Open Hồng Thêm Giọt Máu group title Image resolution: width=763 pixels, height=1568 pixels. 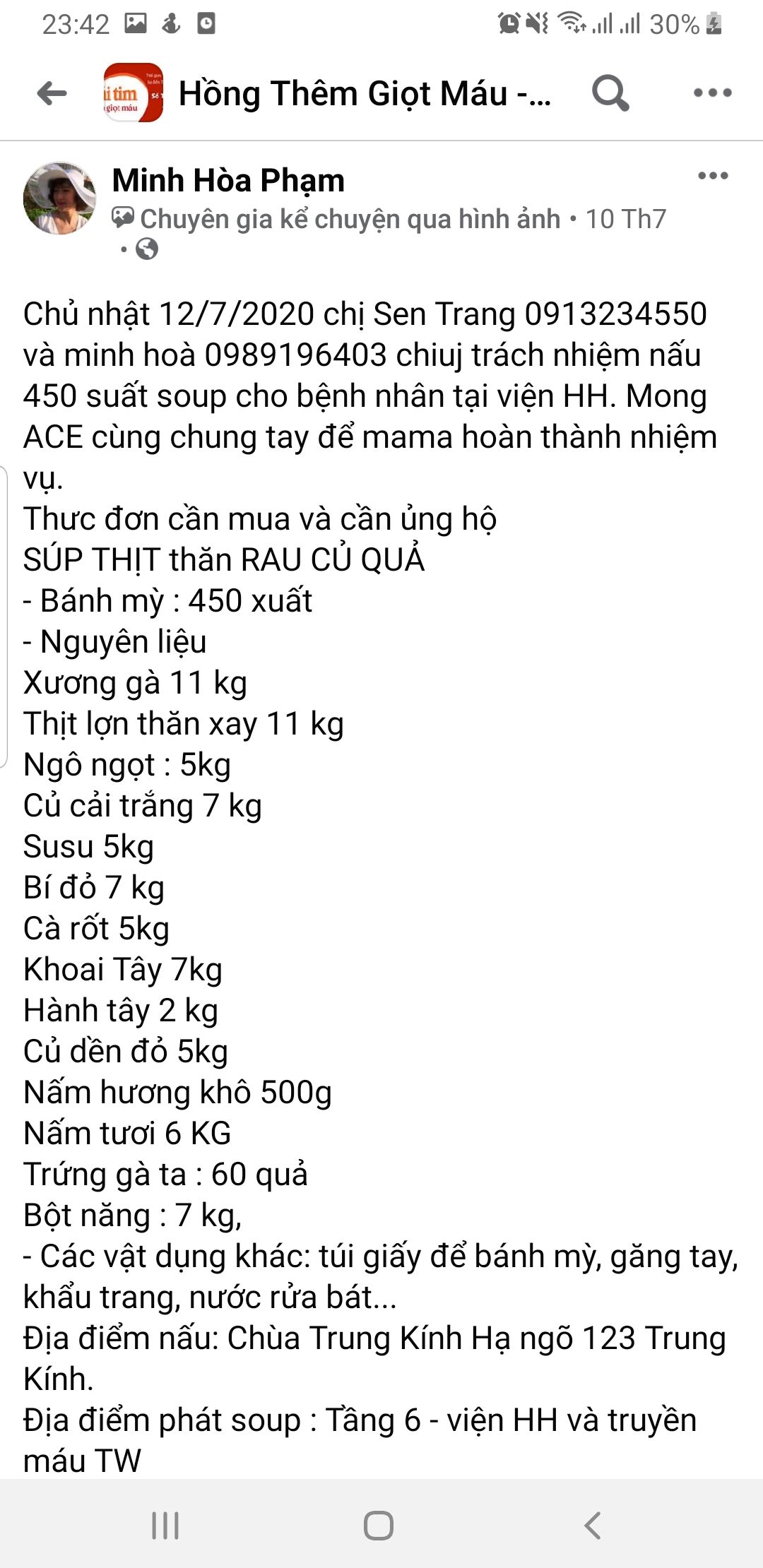tap(364, 94)
